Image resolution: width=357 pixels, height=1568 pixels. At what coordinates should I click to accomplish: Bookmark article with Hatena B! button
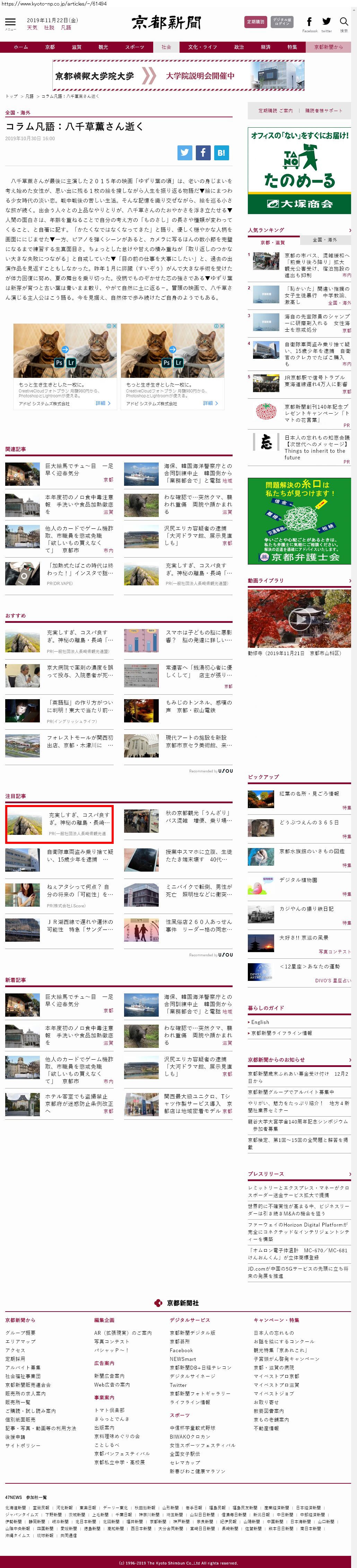coord(221,153)
